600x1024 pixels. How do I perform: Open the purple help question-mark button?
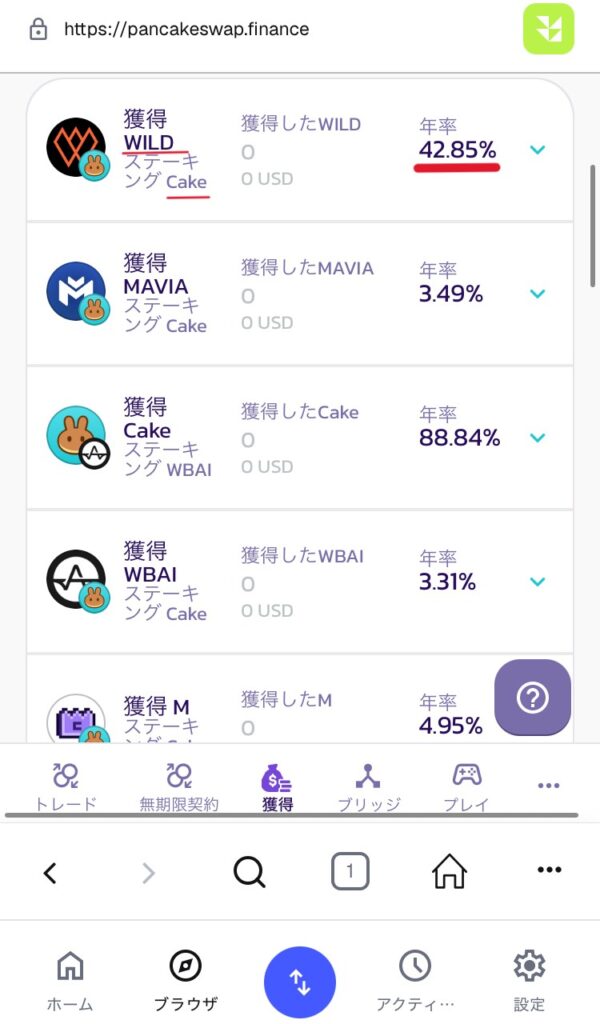tap(532, 697)
